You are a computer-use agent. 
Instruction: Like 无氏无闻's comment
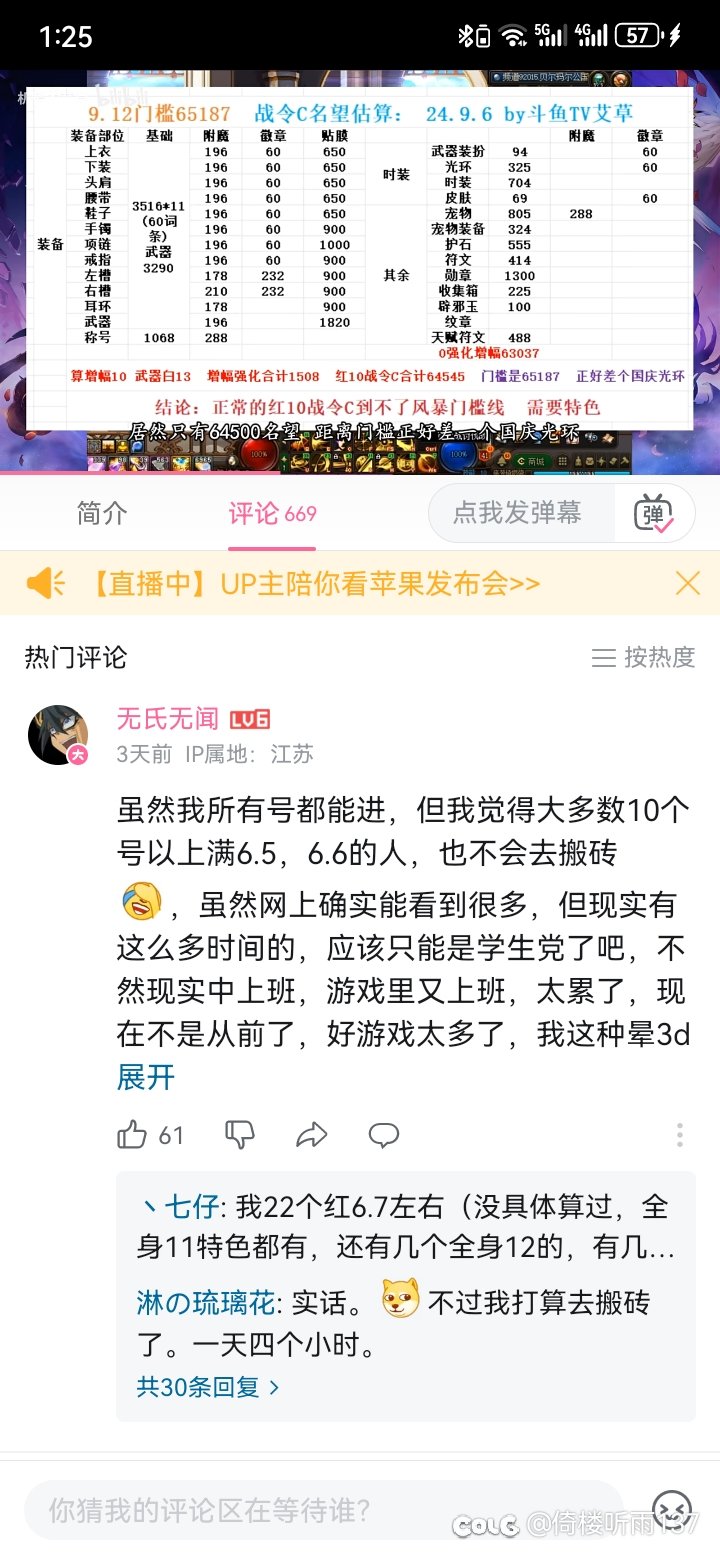pyautogui.click(x=133, y=1135)
